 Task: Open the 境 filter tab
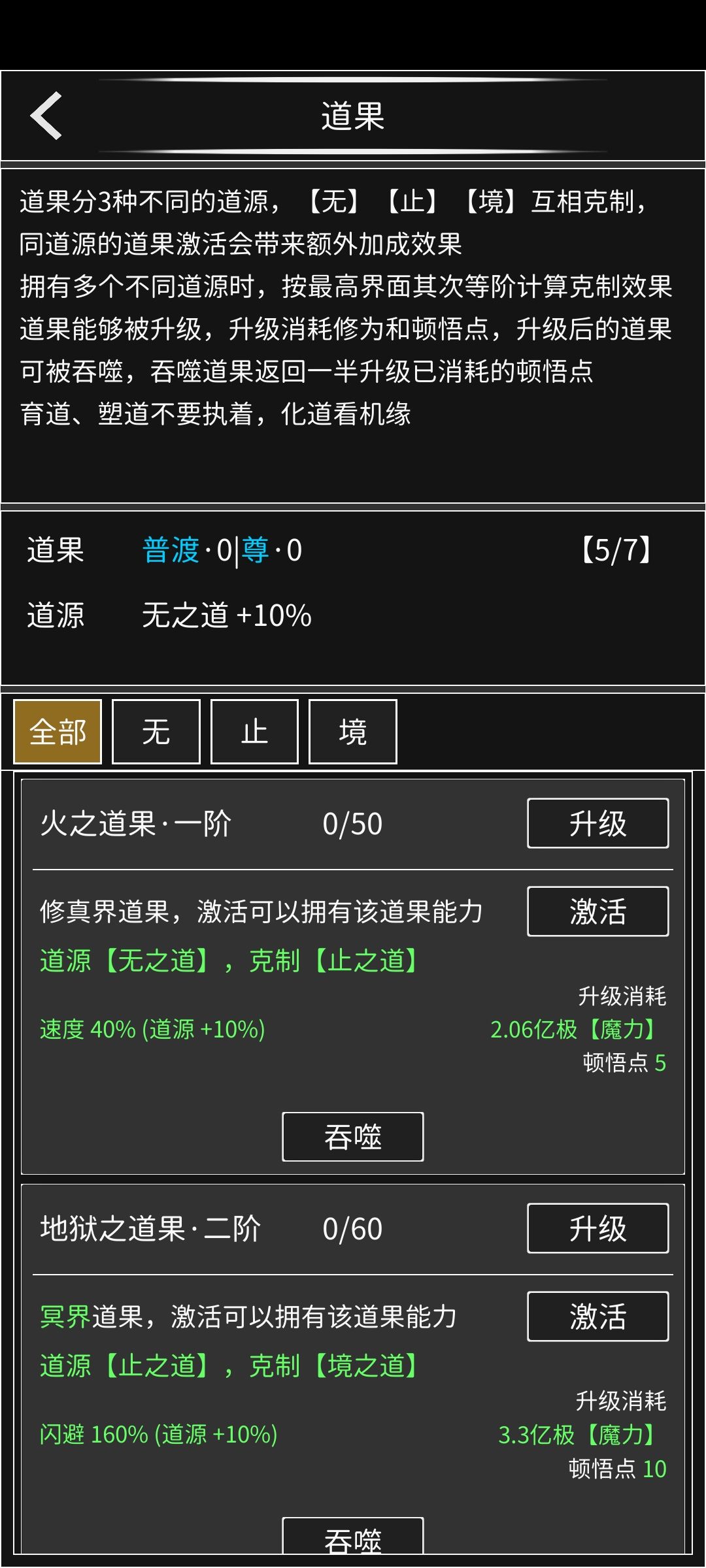[352, 732]
